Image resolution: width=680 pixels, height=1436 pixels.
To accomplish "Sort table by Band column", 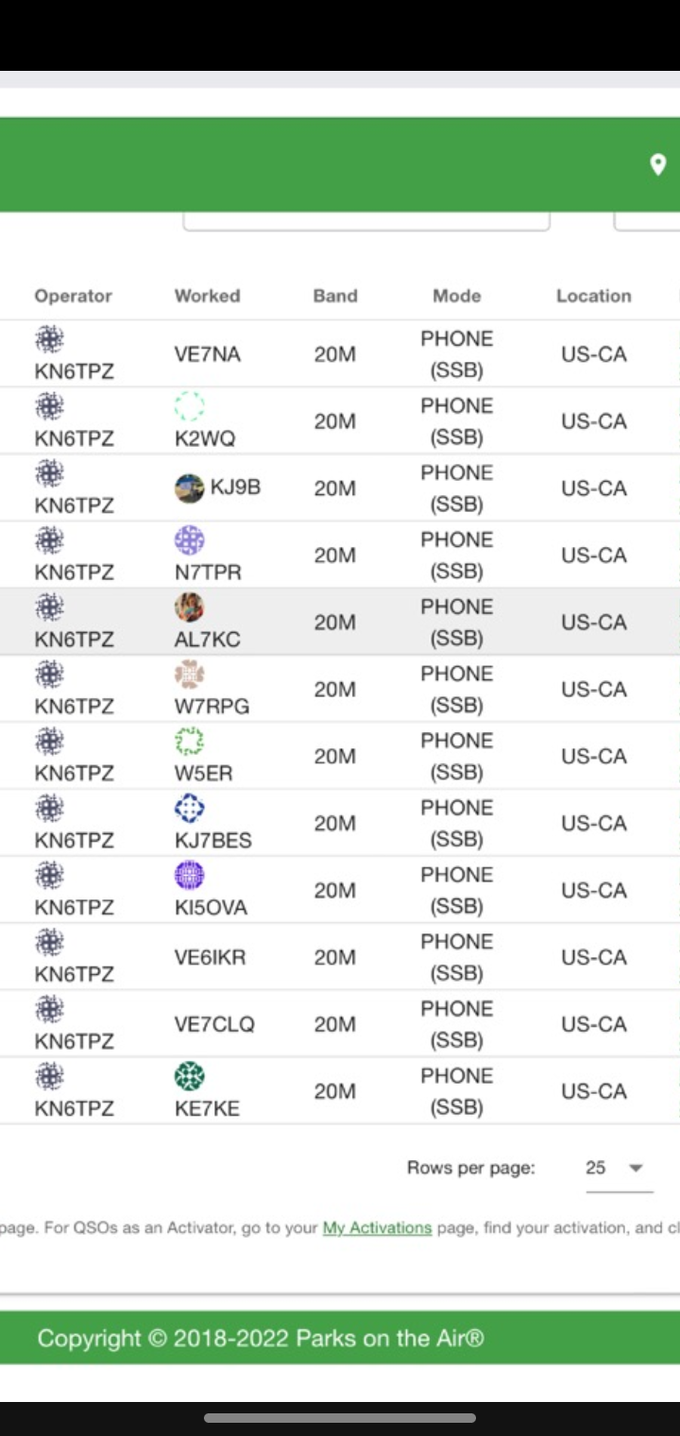I will (335, 296).
